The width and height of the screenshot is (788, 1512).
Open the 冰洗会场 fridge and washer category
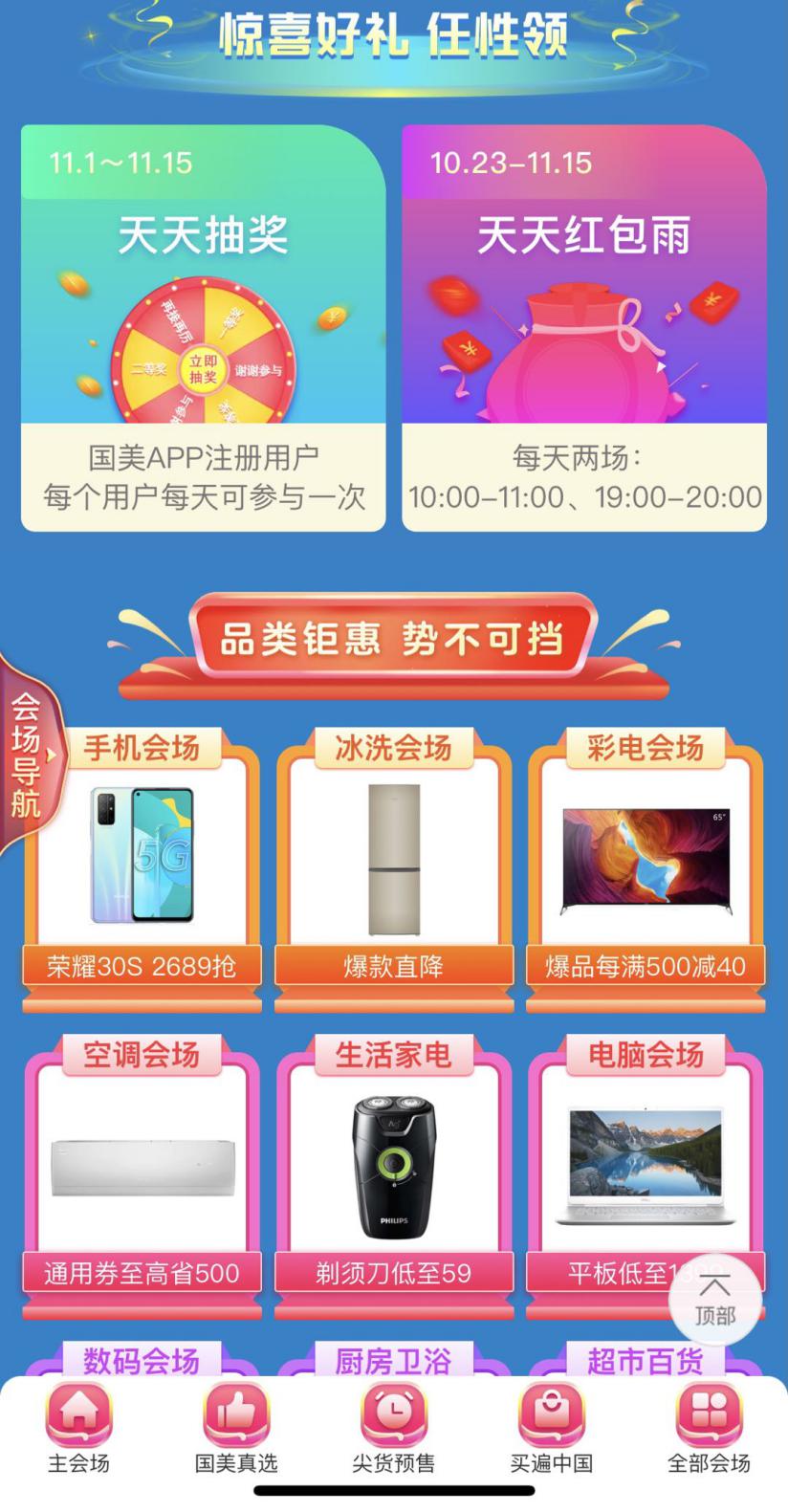point(393,870)
